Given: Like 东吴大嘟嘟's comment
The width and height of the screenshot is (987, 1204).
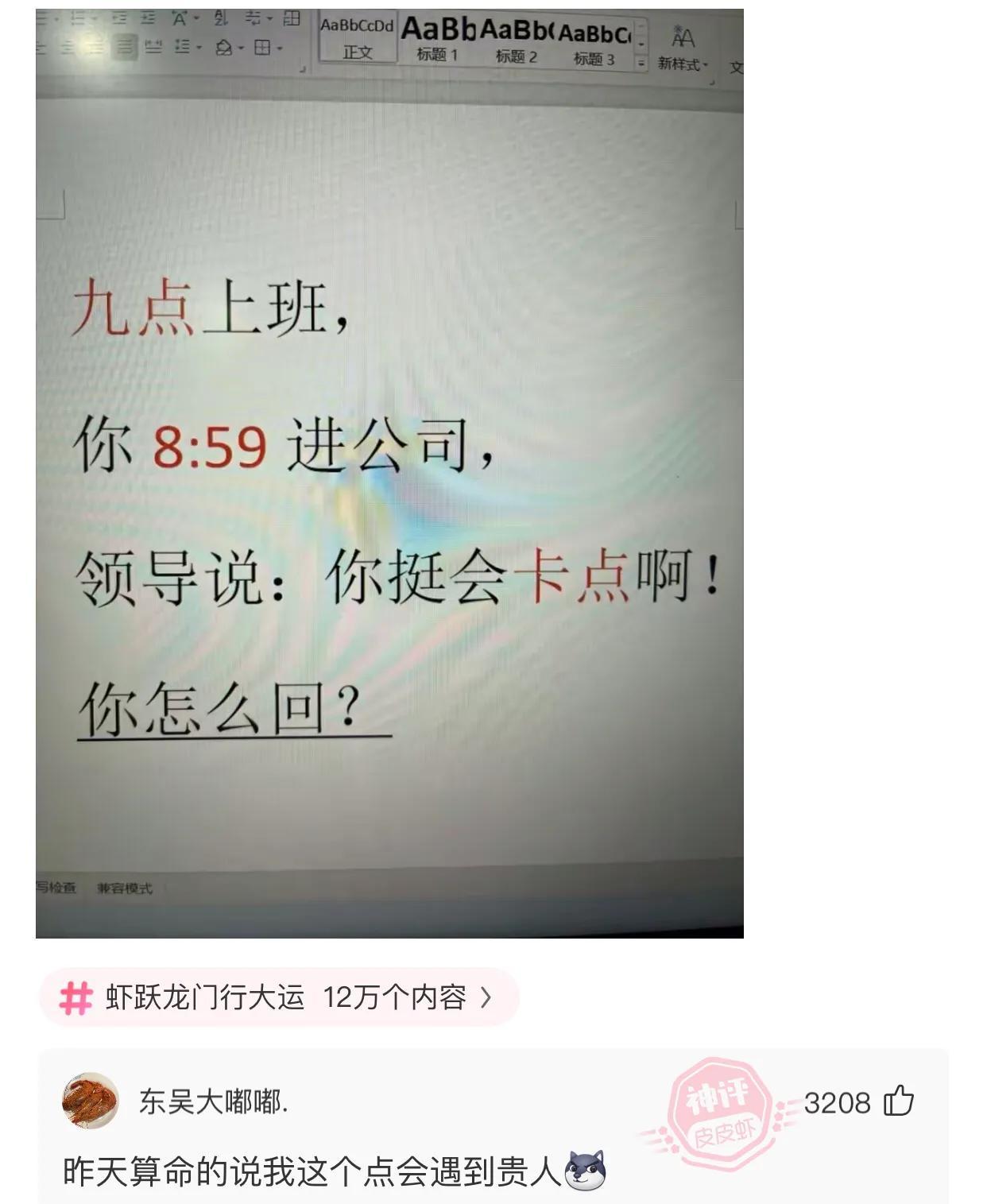Looking at the screenshot, I should (899, 1101).
